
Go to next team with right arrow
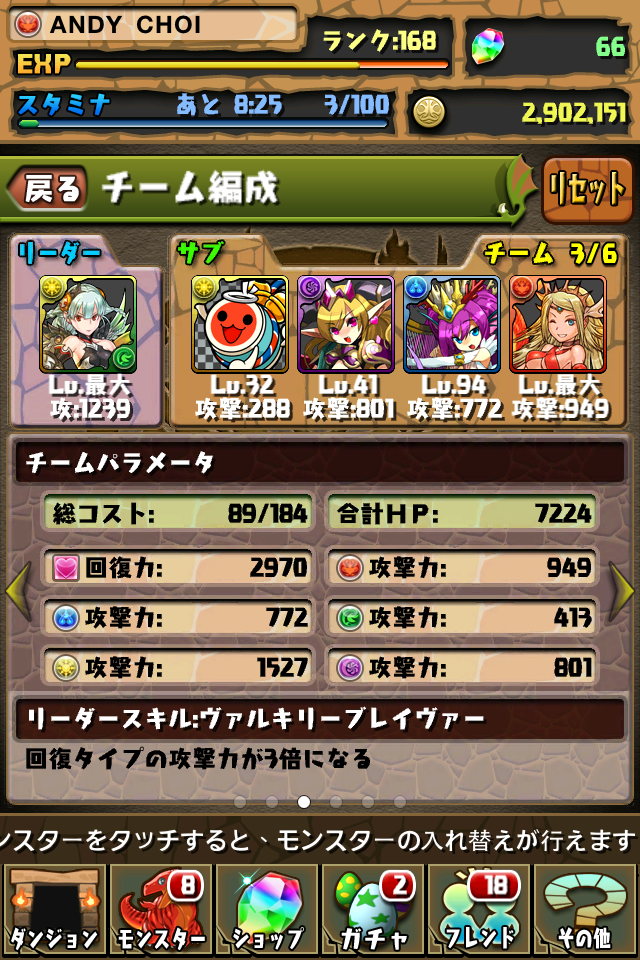click(622, 592)
